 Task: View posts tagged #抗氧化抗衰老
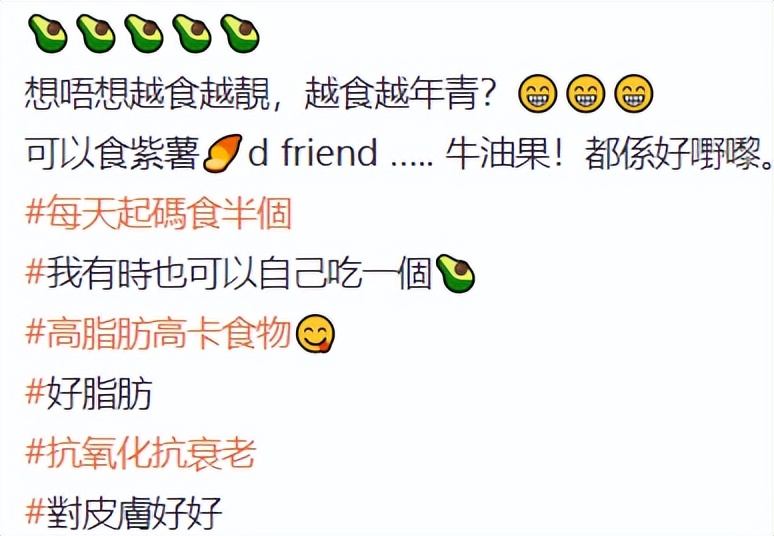[140, 455]
